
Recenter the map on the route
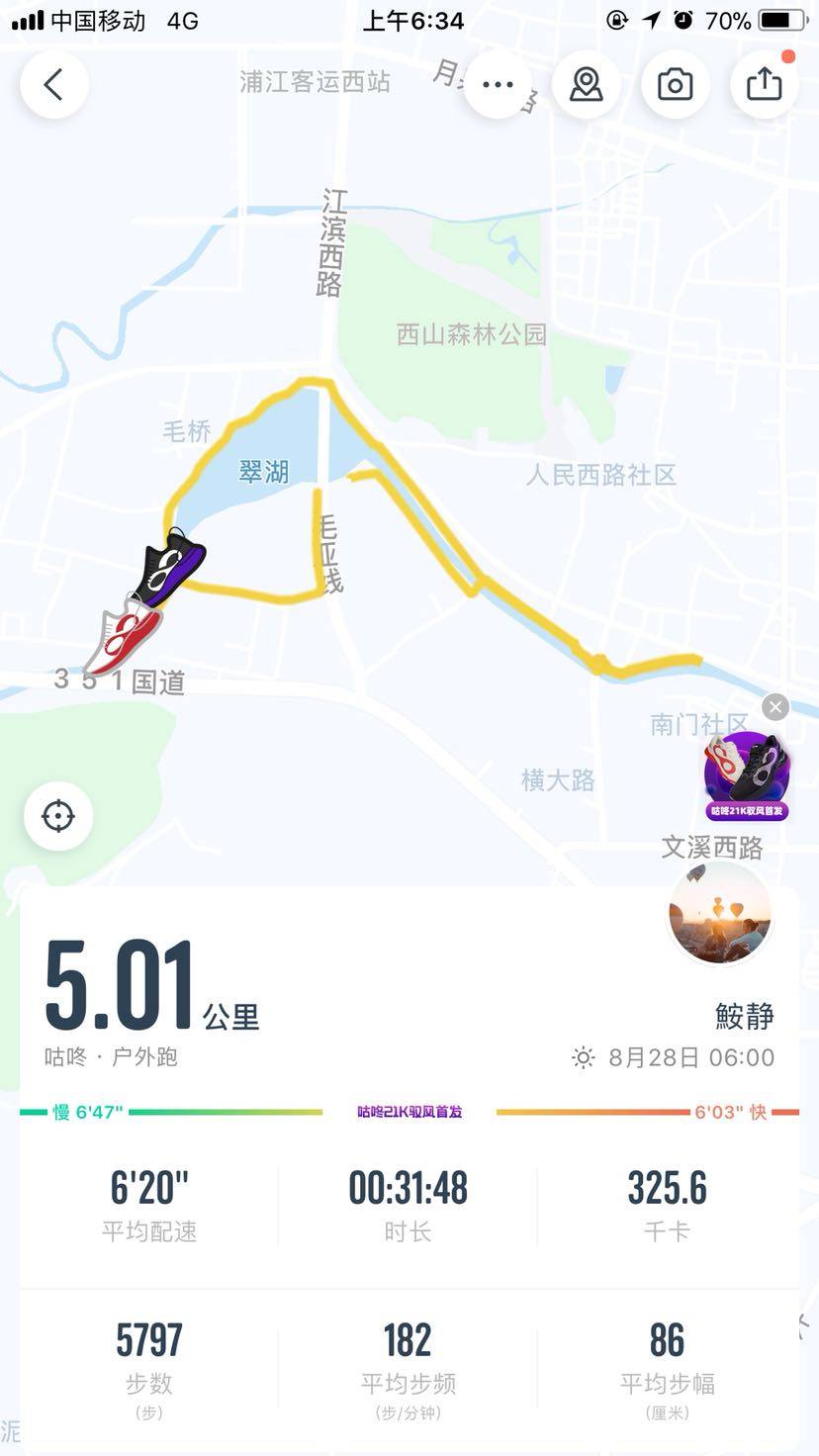point(58,817)
